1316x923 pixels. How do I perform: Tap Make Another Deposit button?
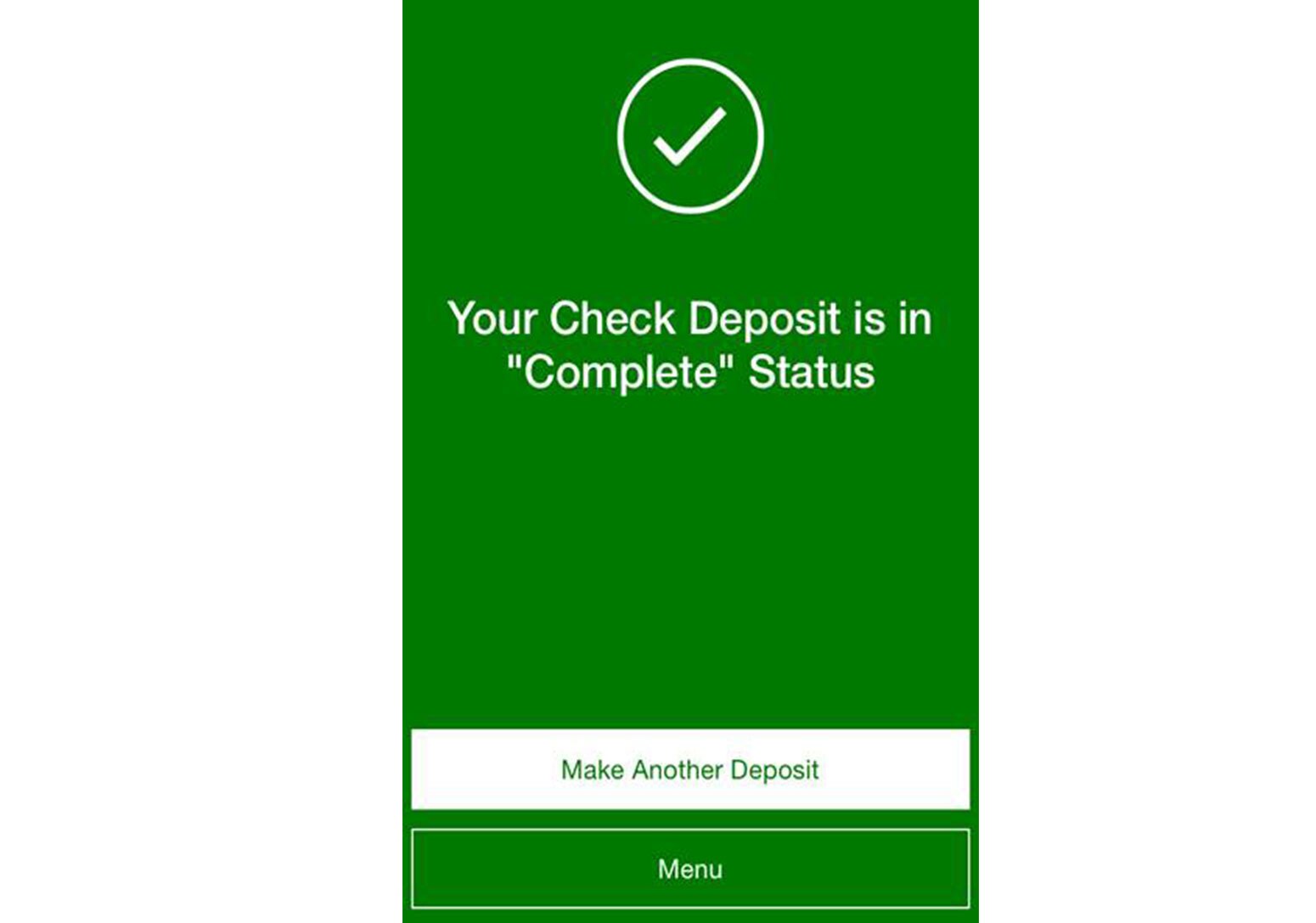689,769
